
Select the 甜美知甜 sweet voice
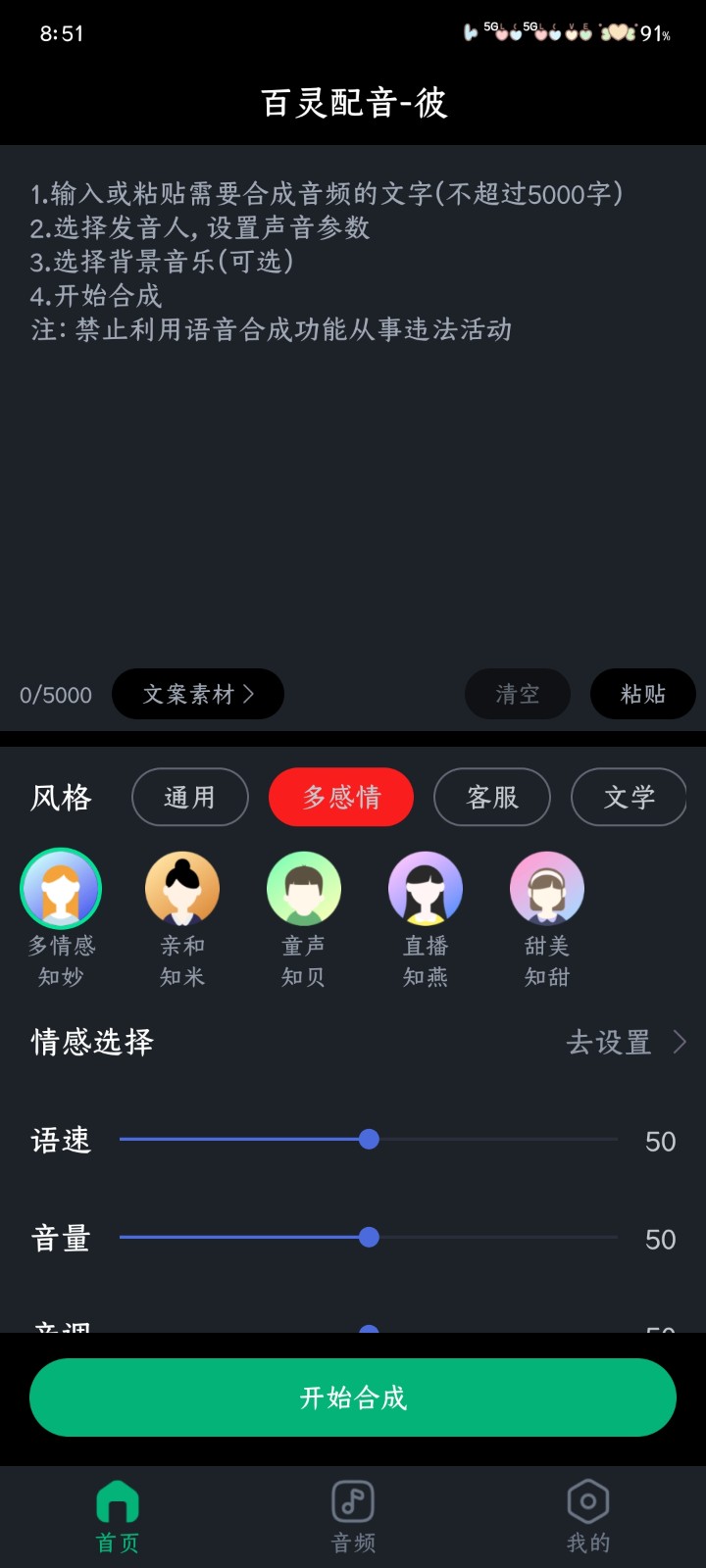(546, 888)
